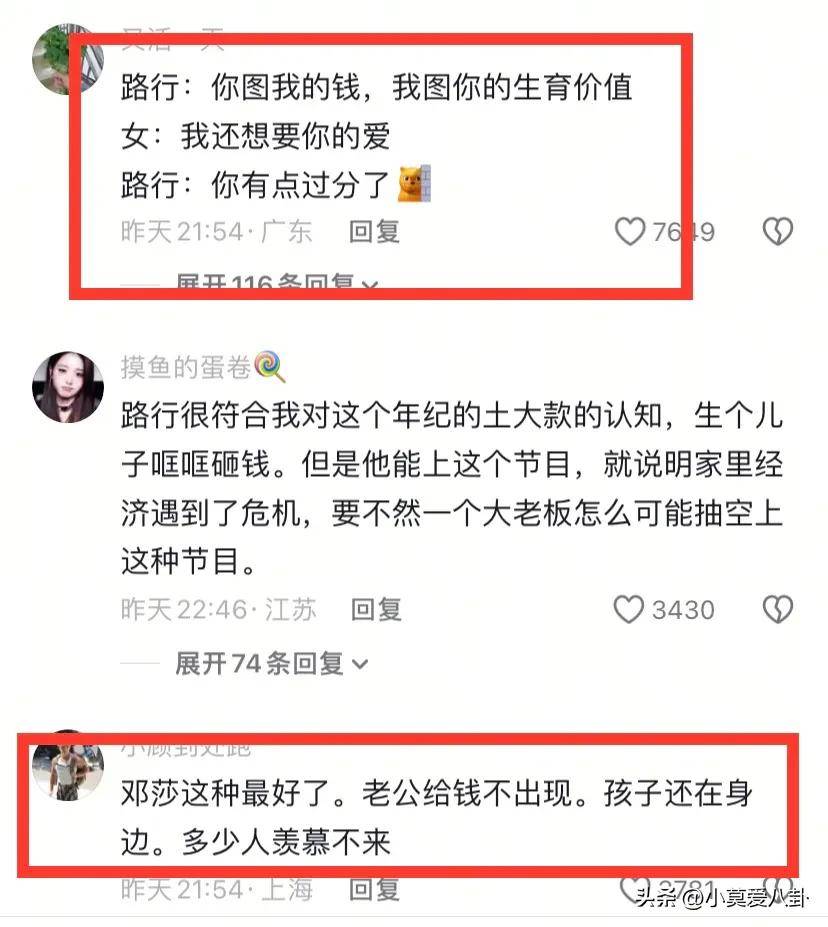Like the comment with 7649 likes
Viewport: 828px width, 927px height.
[x=630, y=232]
